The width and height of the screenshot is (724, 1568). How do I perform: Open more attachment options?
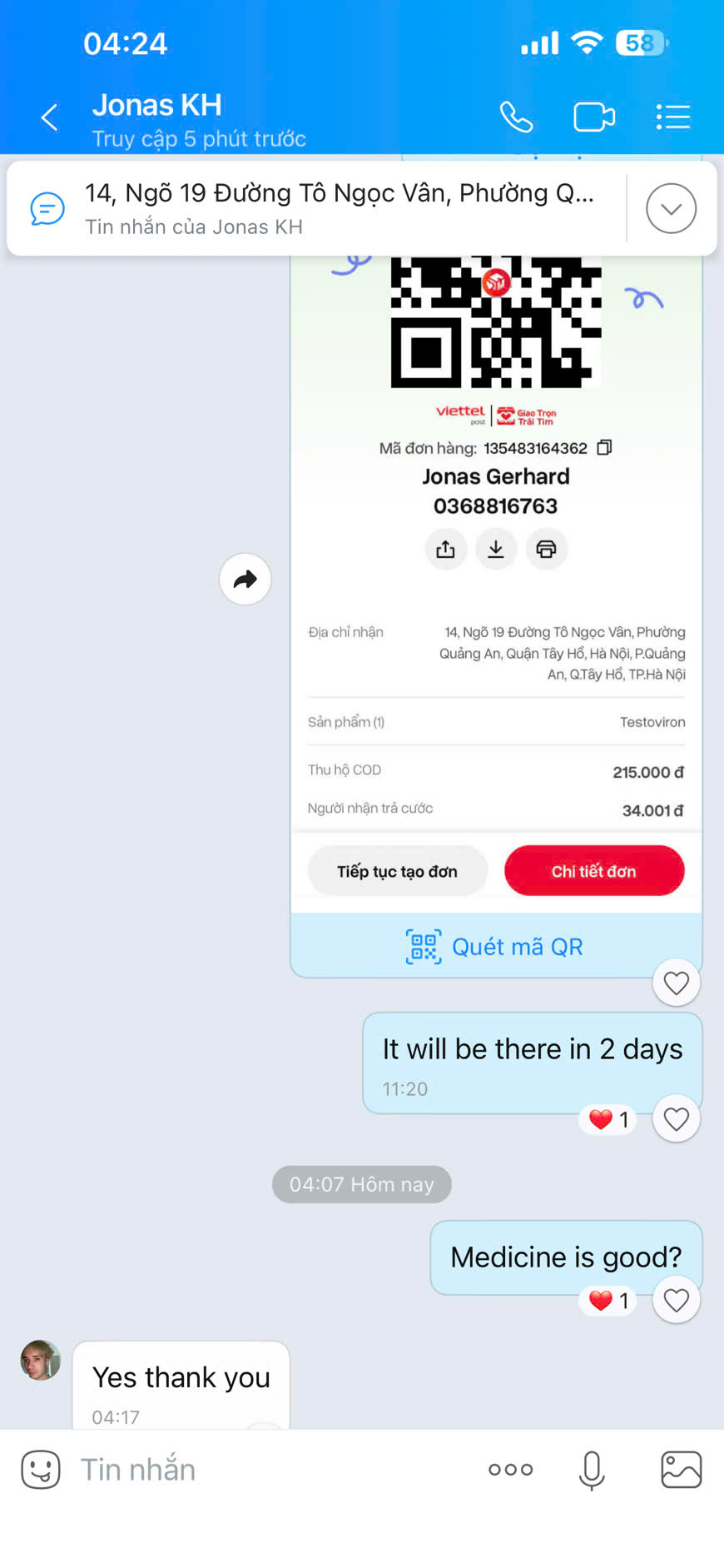[510, 1470]
